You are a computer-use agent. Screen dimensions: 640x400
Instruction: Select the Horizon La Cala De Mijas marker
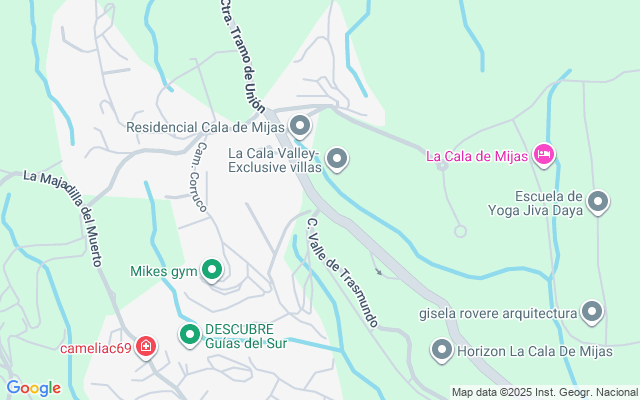coord(442,350)
